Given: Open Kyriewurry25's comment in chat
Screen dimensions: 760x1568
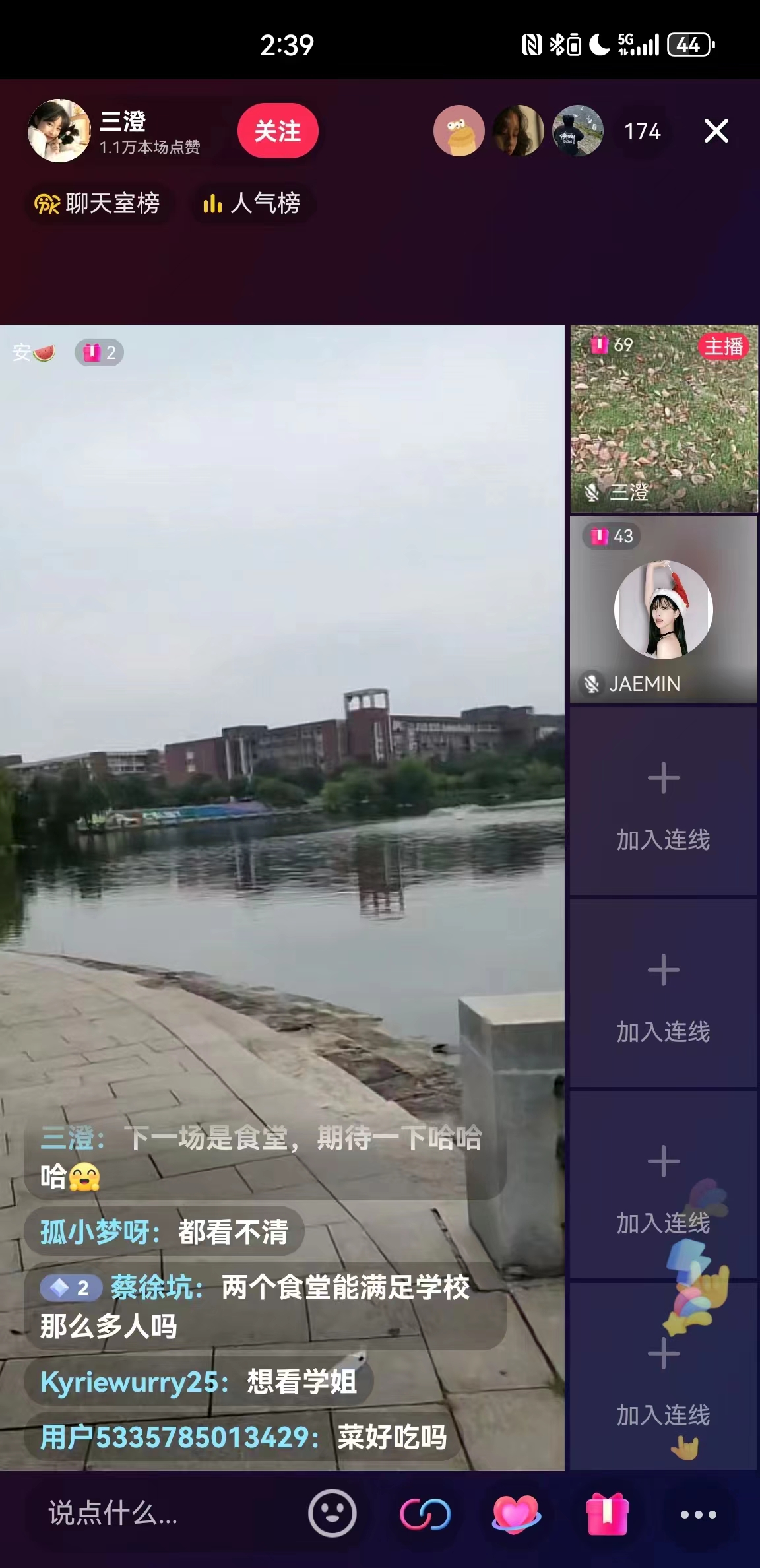Looking at the screenshot, I should pyautogui.click(x=198, y=1381).
